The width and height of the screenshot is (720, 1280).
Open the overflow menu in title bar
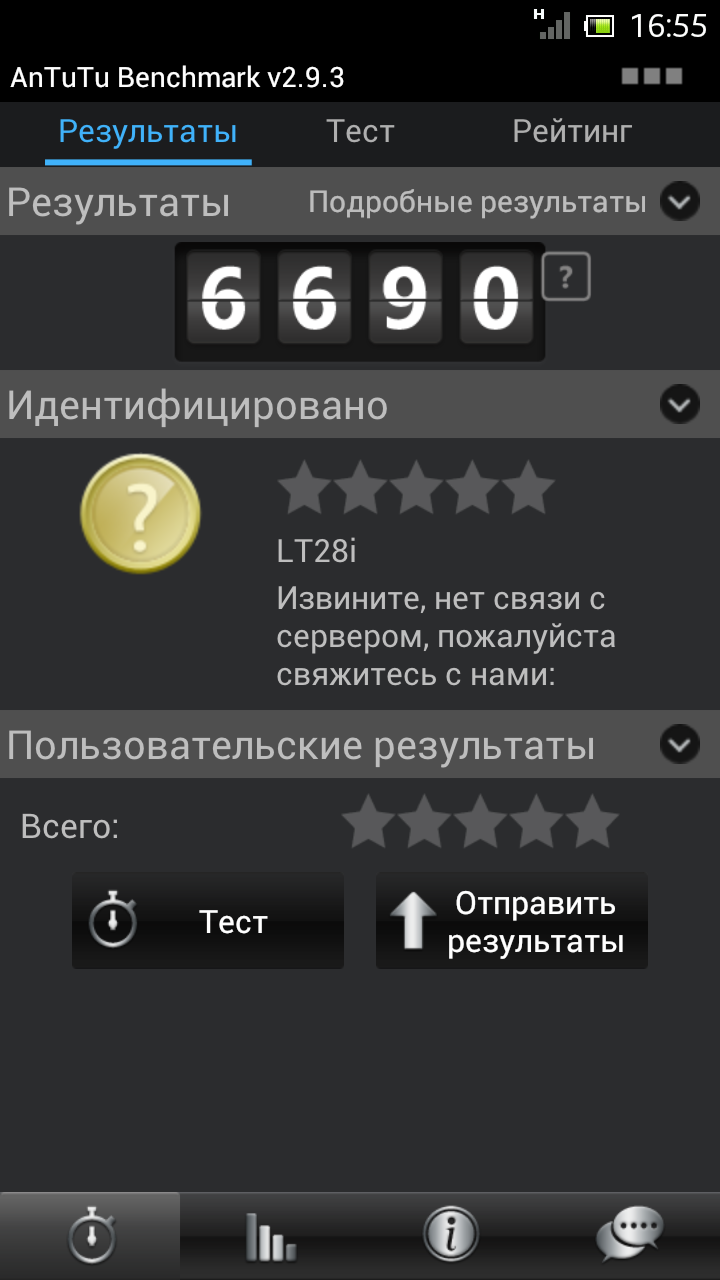(x=652, y=76)
